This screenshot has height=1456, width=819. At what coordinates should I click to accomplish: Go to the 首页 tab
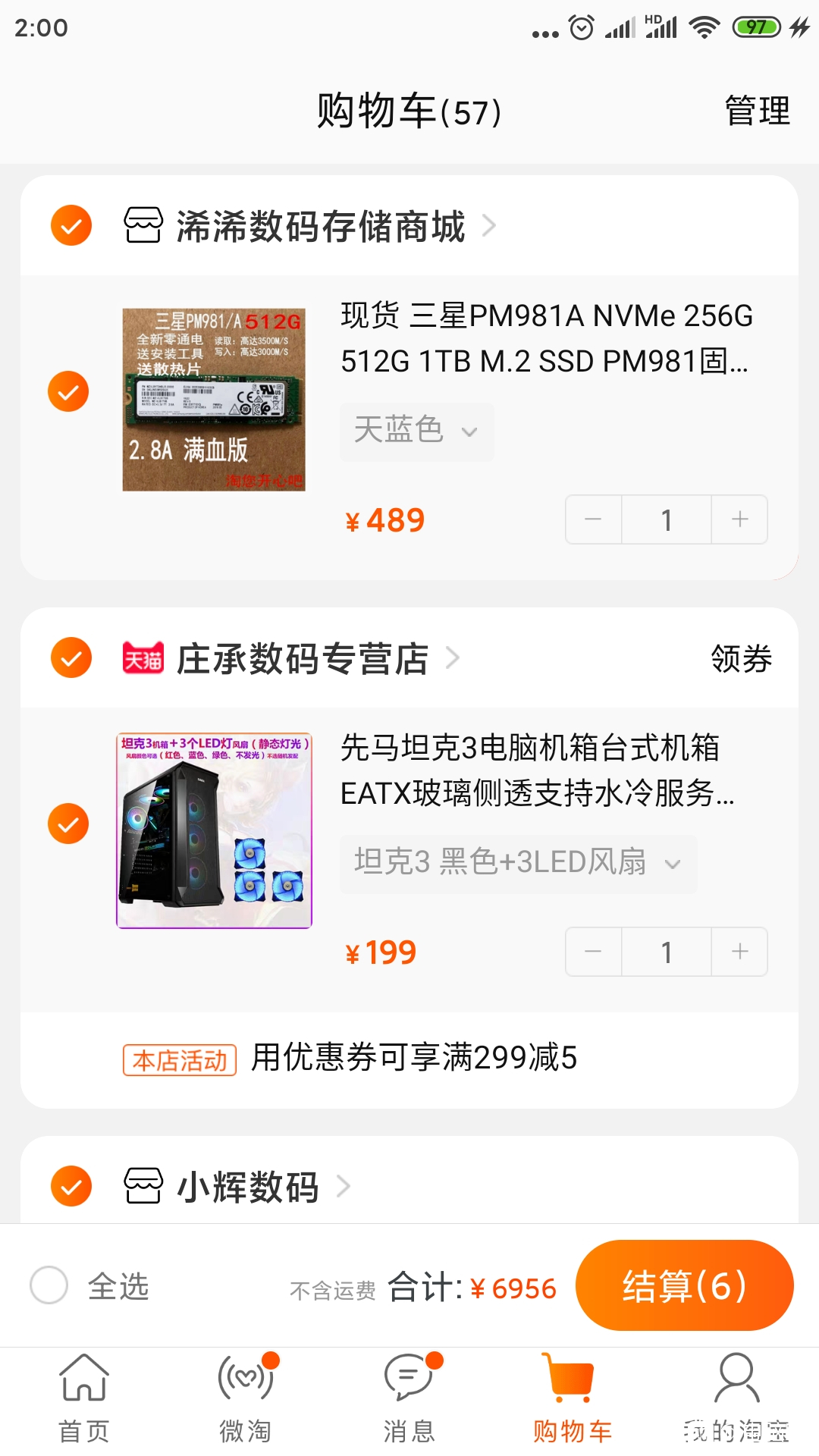83,1399
